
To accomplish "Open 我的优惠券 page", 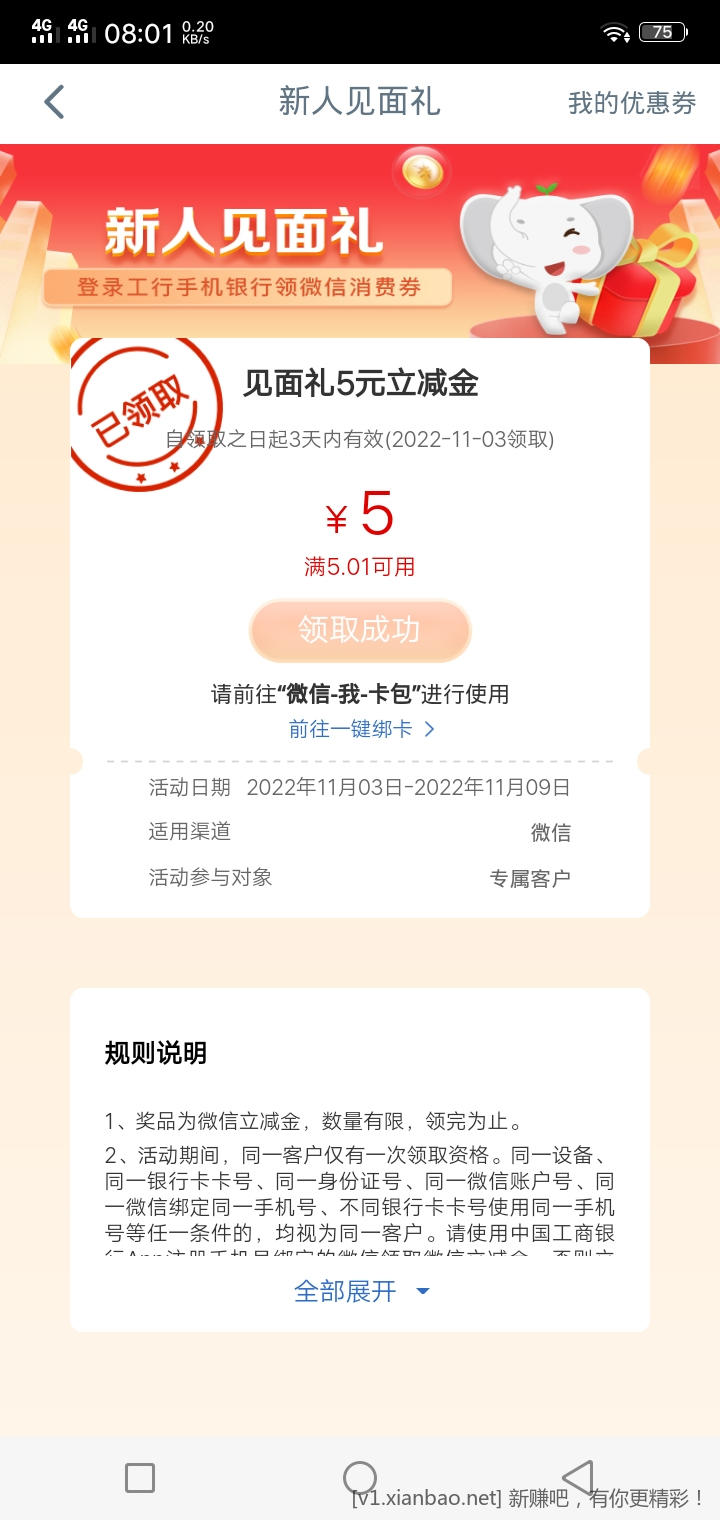I will [x=631, y=103].
